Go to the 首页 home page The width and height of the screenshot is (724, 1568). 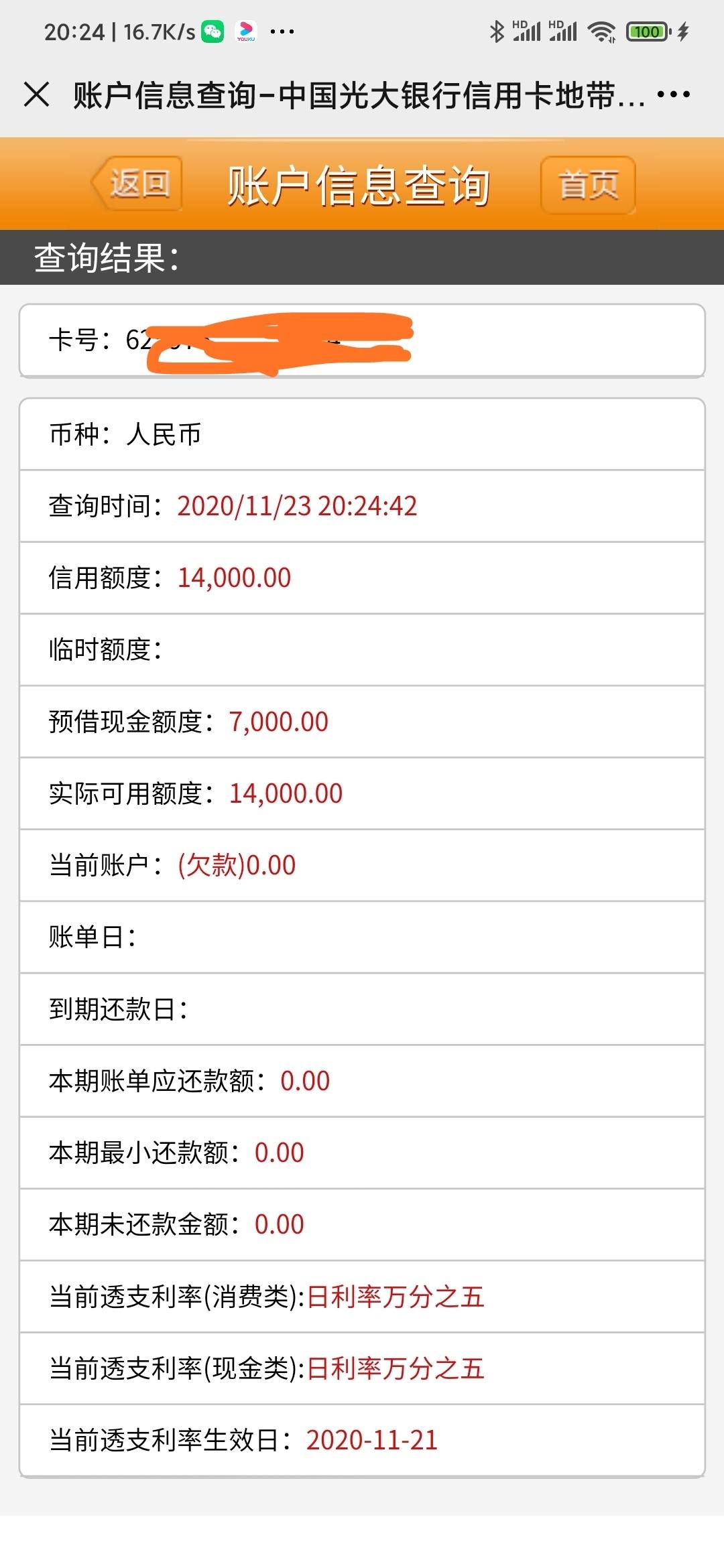588,184
